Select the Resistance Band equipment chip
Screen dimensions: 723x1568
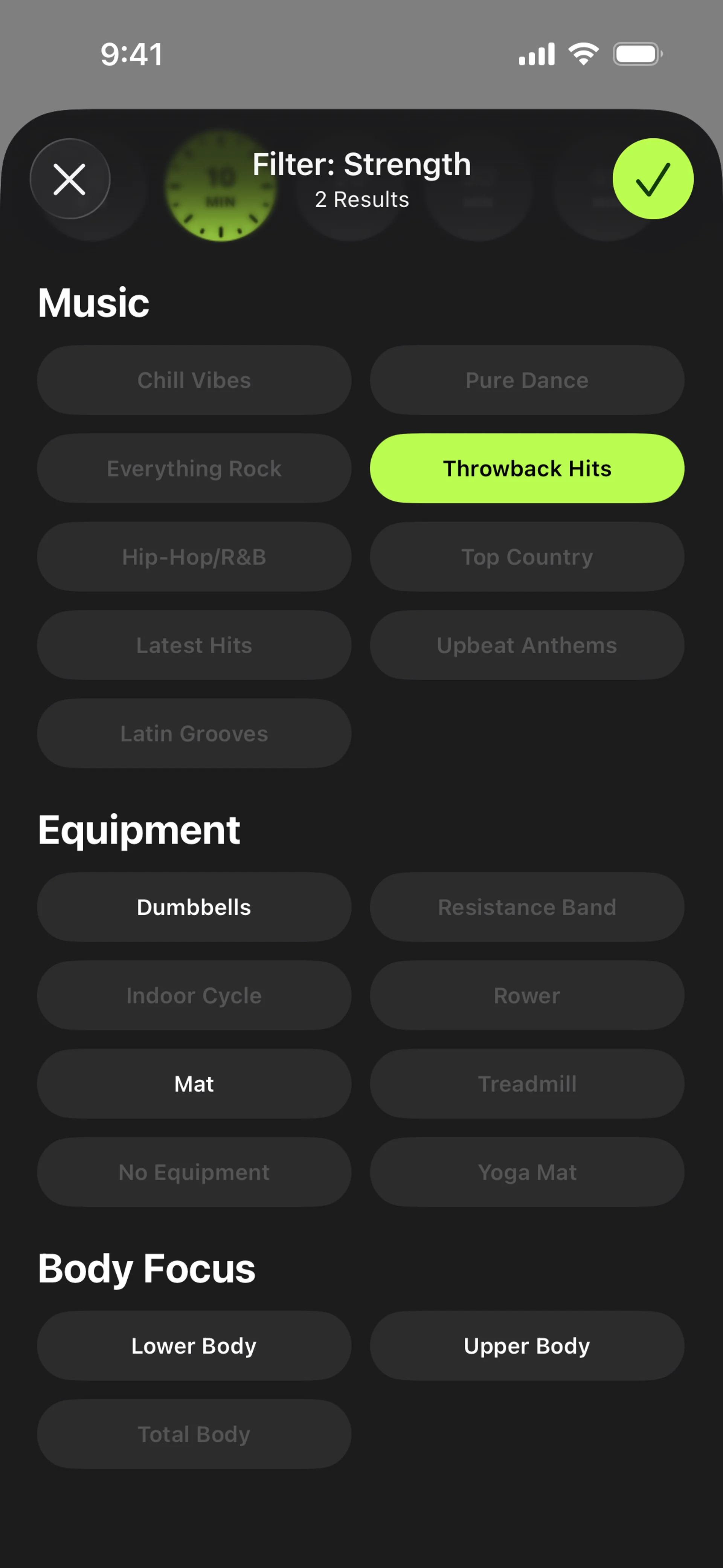[526, 907]
